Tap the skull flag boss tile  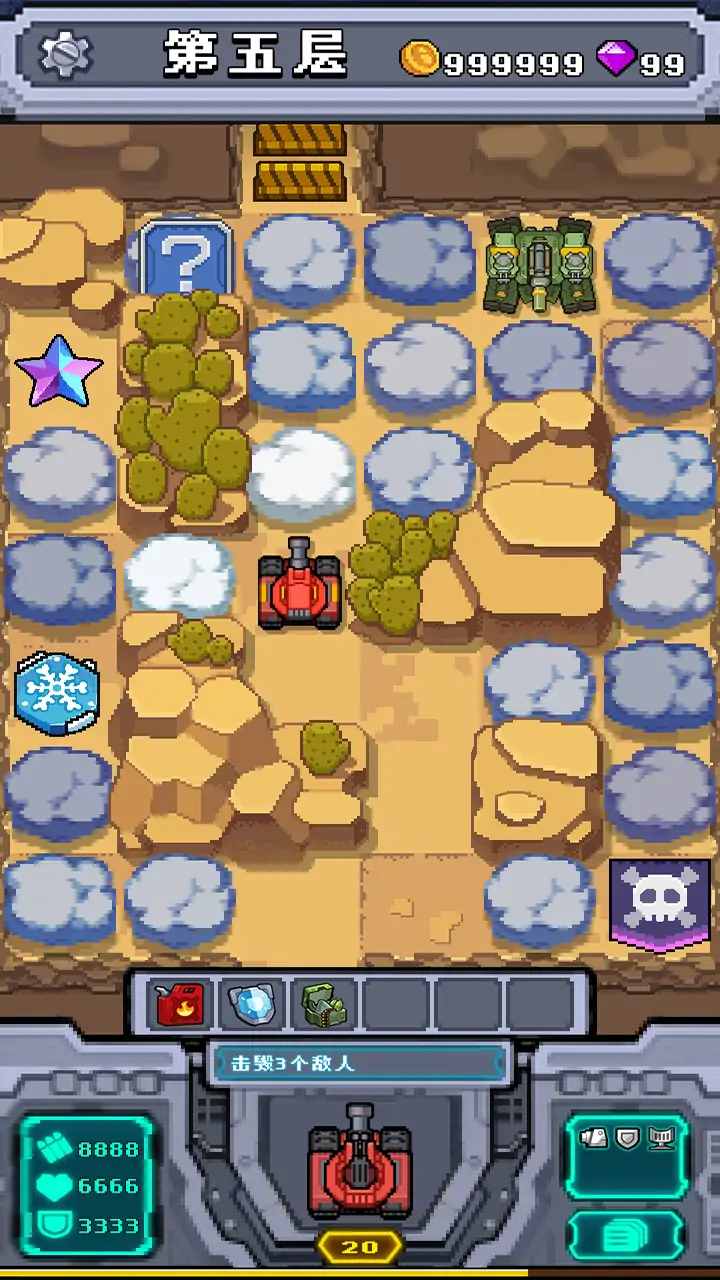point(659,903)
